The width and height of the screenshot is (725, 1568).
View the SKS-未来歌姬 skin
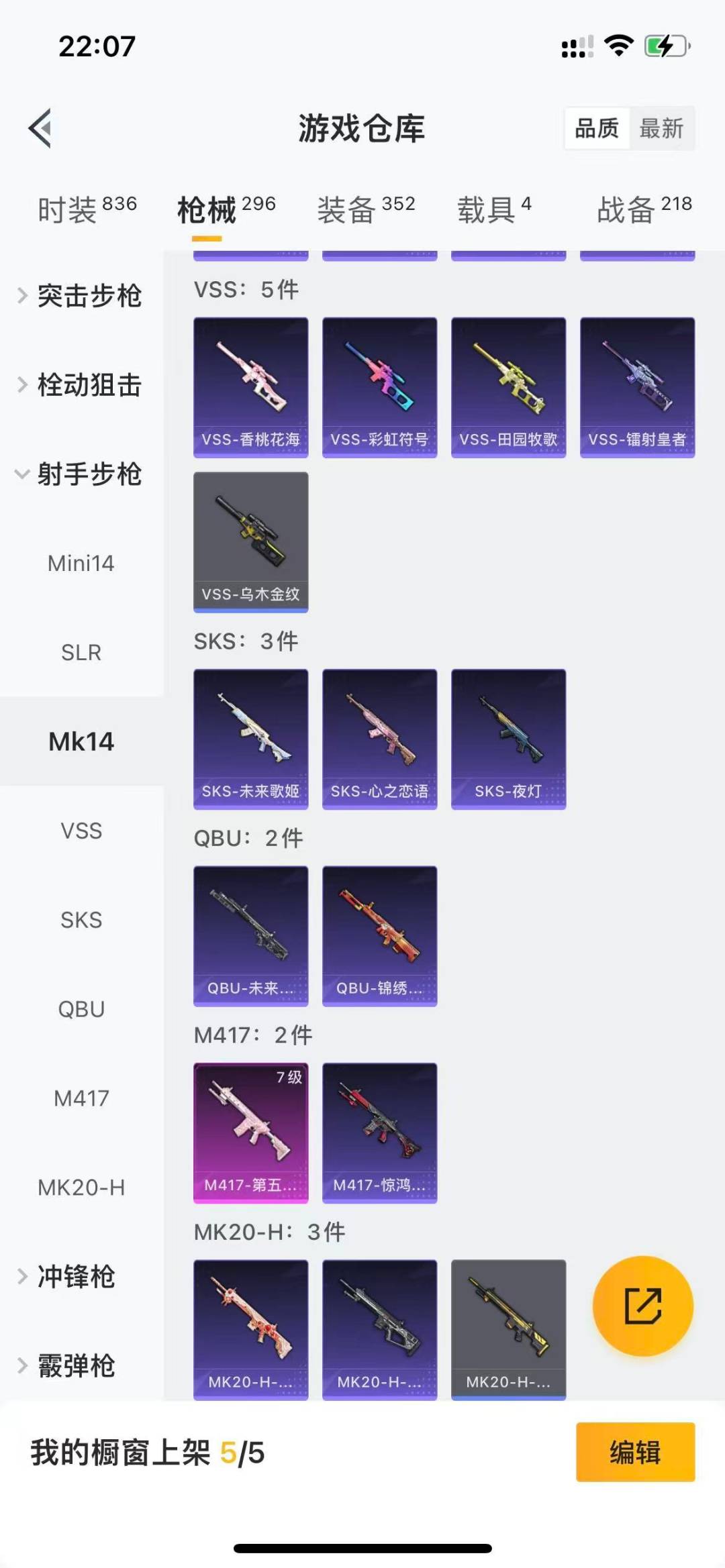click(x=251, y=739)
